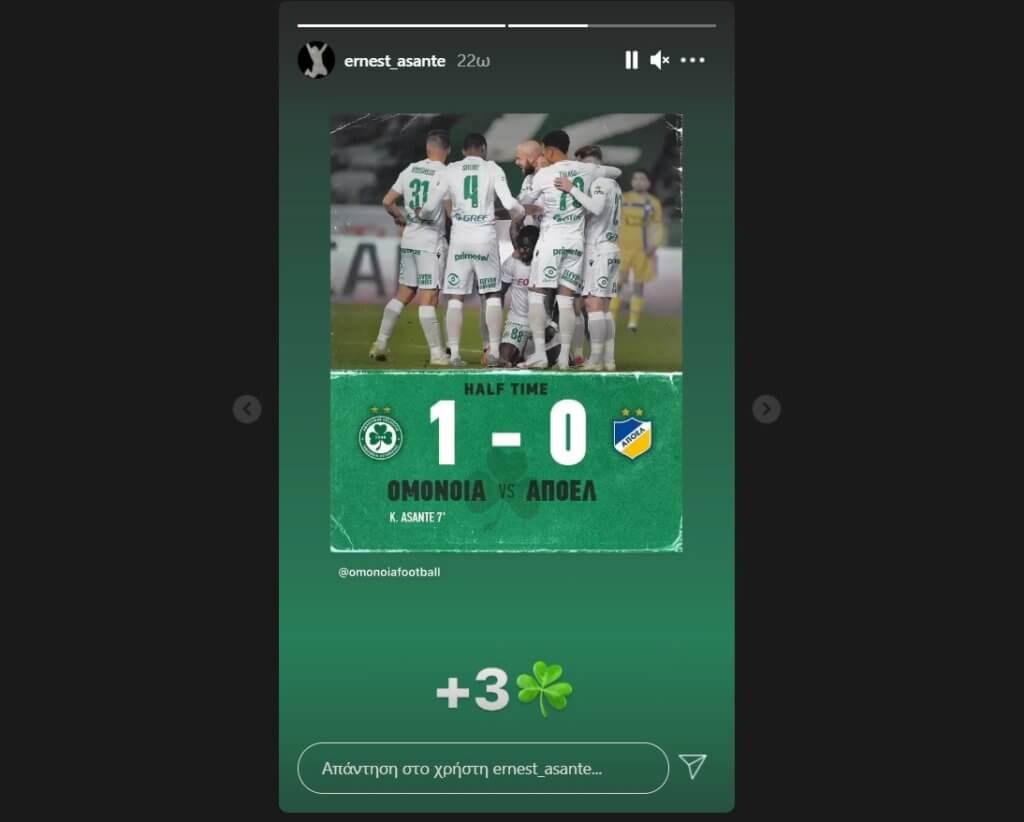
Task: Go to the previous story
Action: pos(247,409)
